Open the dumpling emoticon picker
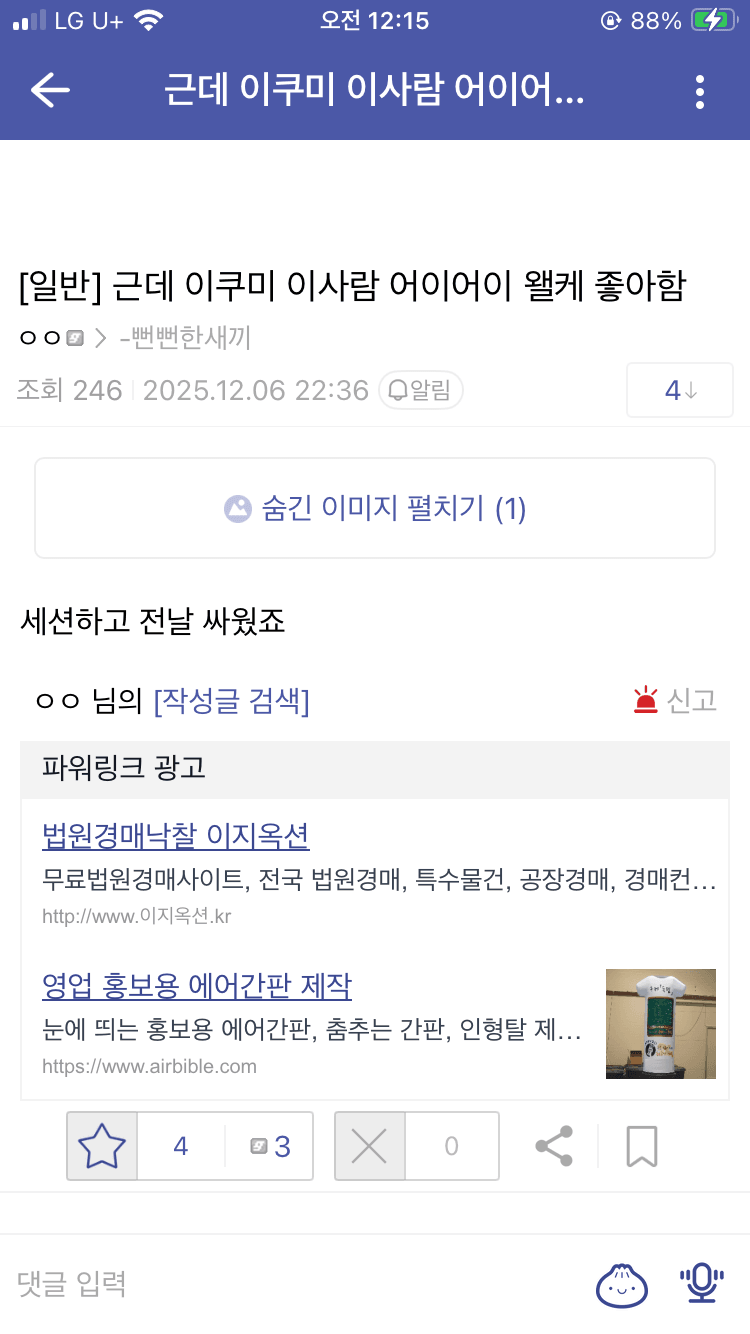 (x=622, y=1283)
